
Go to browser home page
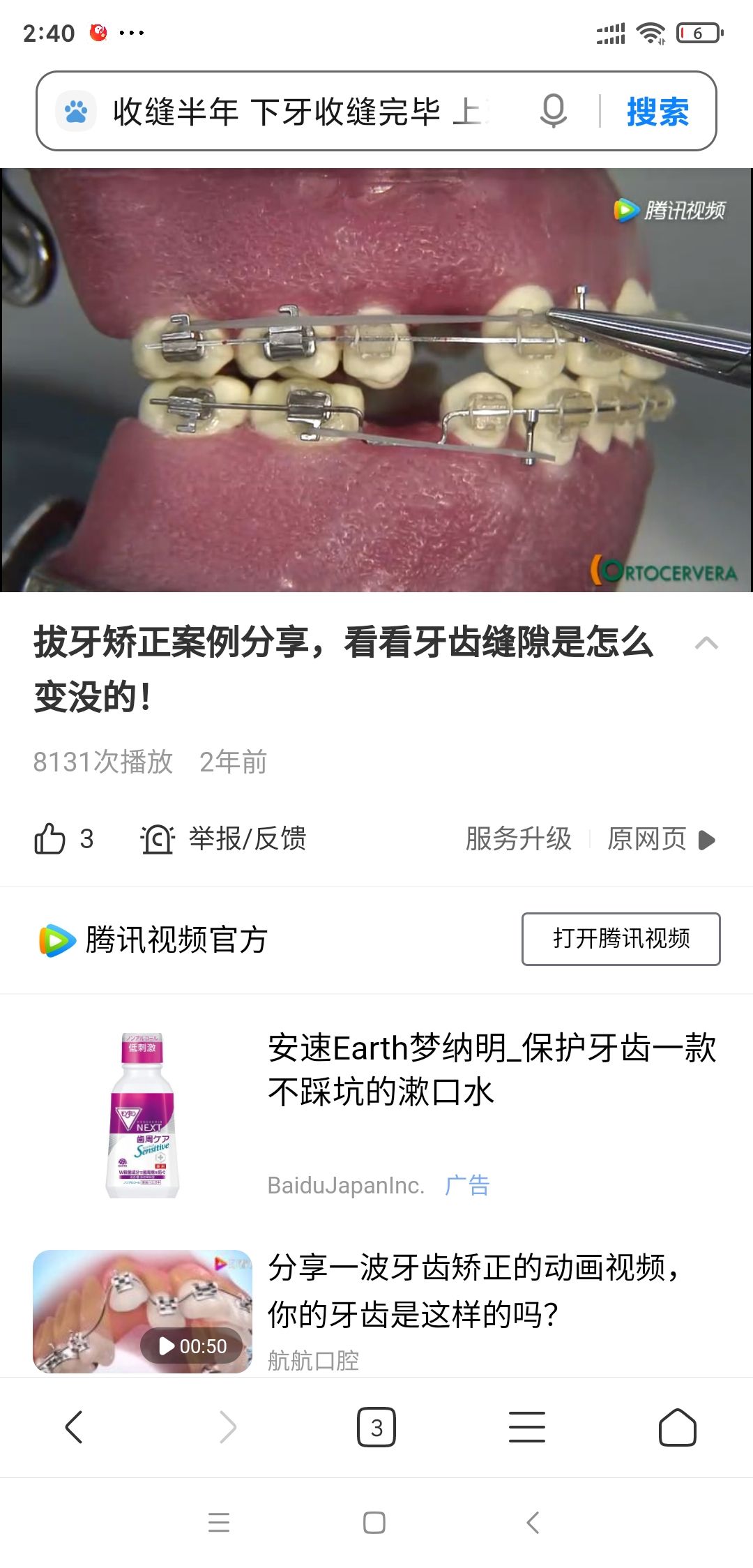(677, 1427)
